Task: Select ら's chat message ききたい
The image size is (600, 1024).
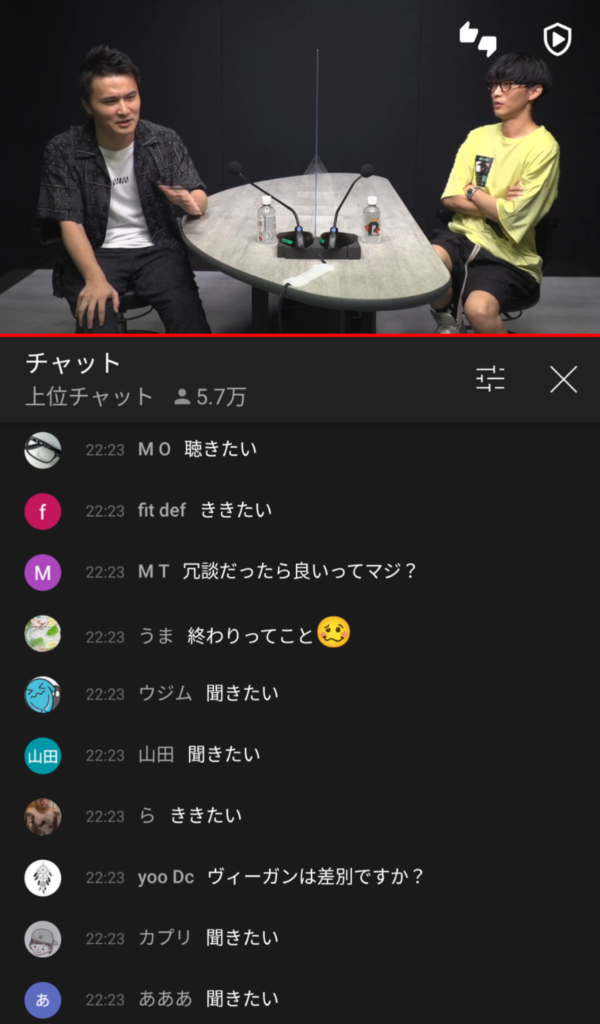Action: (x=205, y=816)
